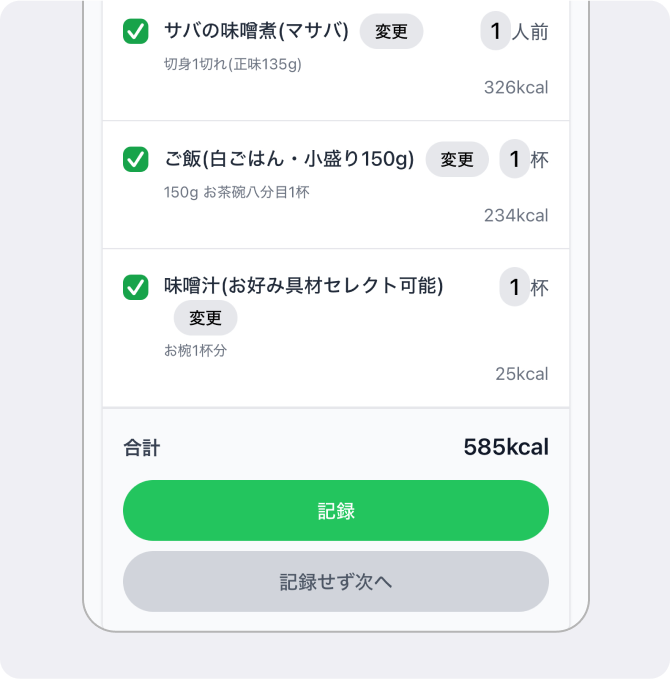Tap 変更 under 味噌汁
Screen dimensions: 670x679
(x=205, y=319)
